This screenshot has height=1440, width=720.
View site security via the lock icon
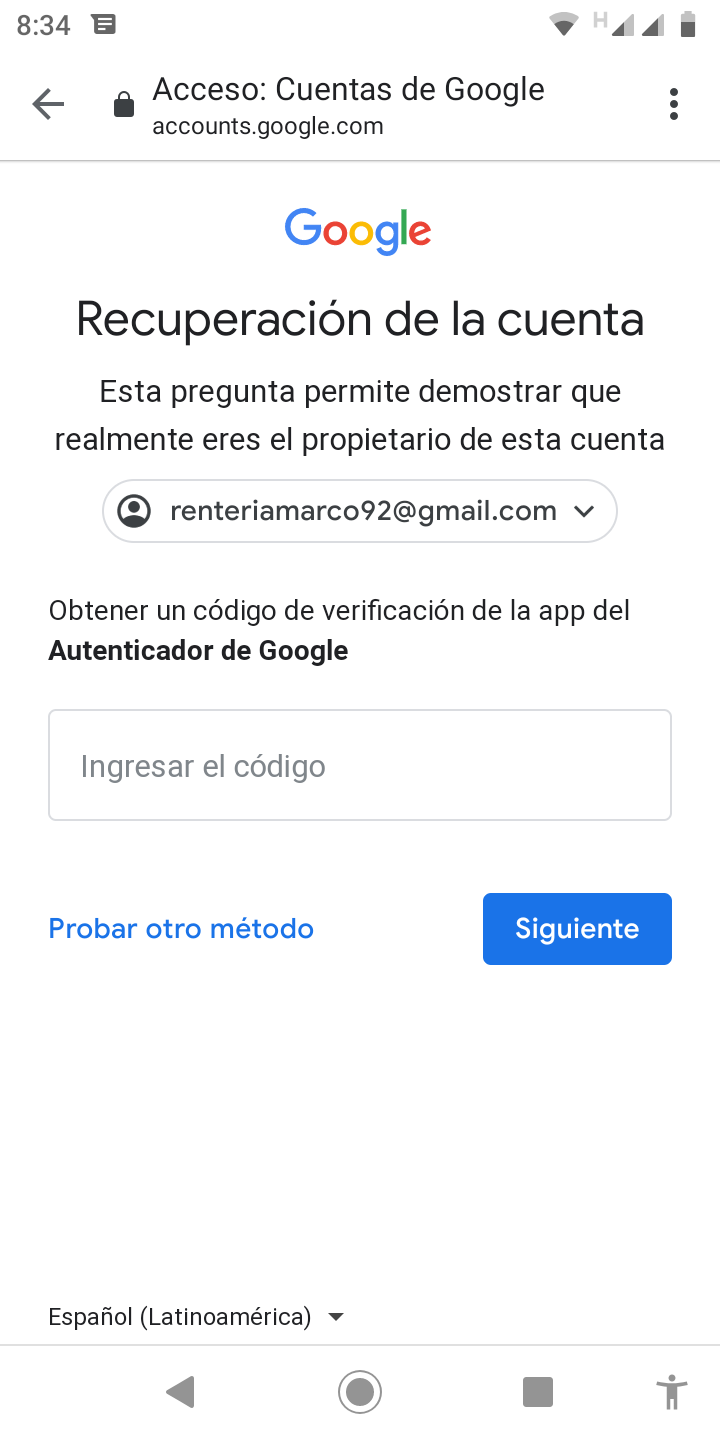pos(124,104)
